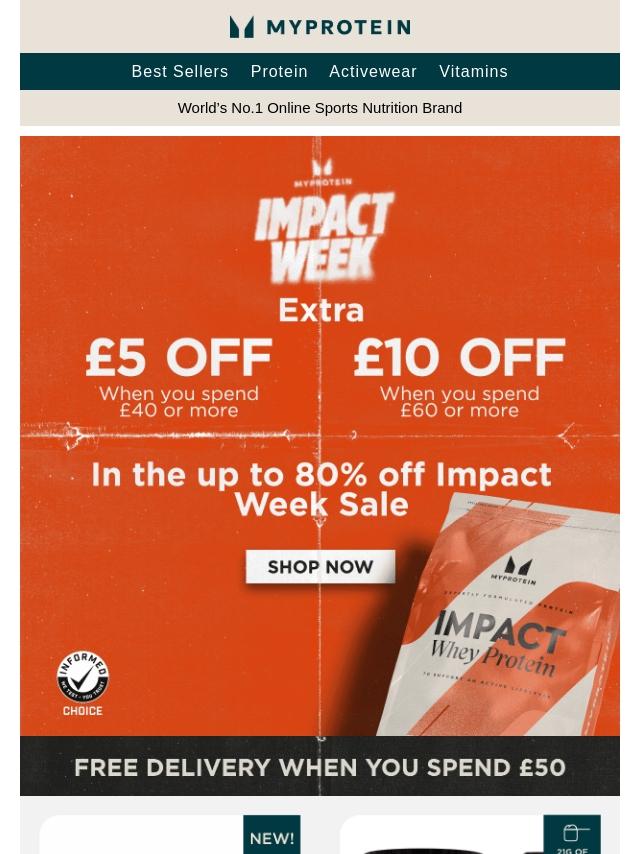Go to the Protein section
This screenshot has width=640, height=854.
pyautogui.click(x=279, y=71)
